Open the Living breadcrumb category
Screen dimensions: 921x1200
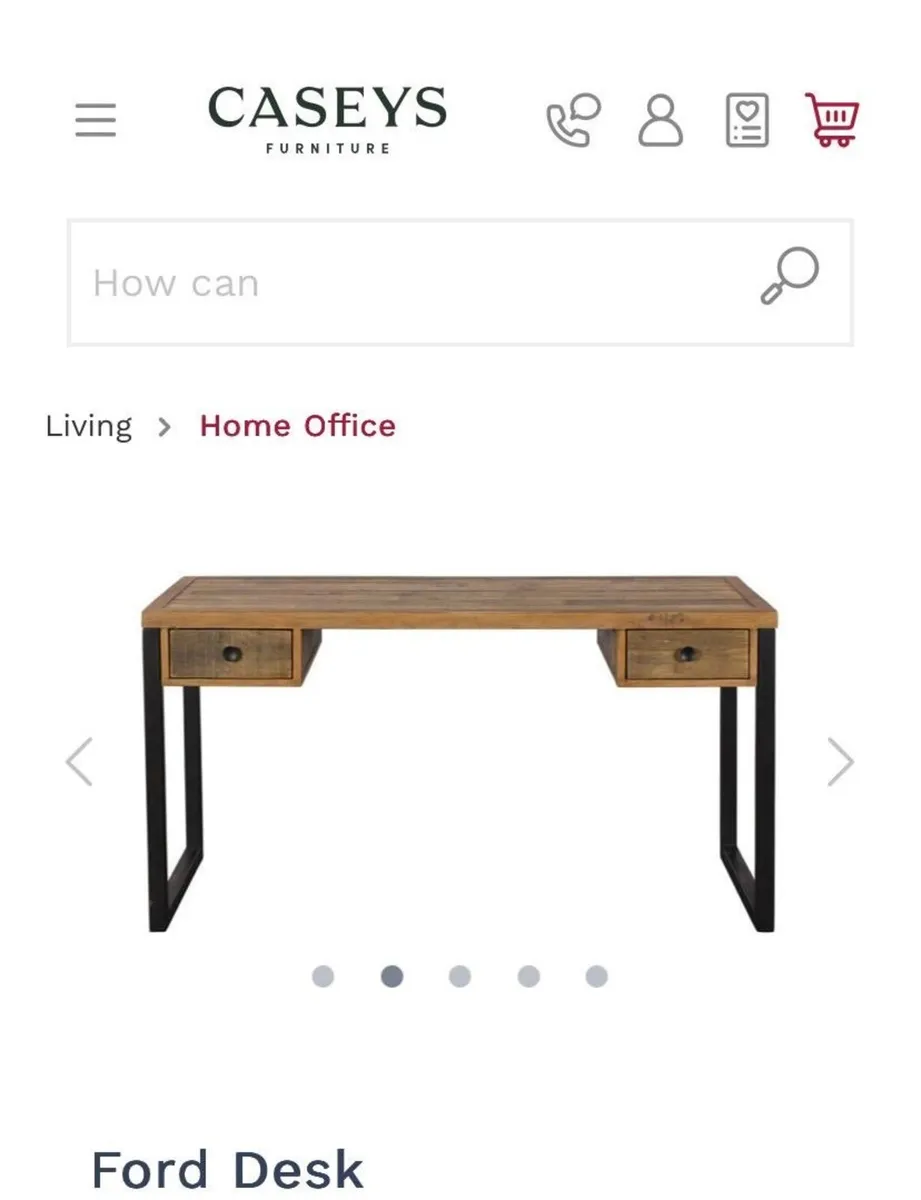(x=88, y=425)
